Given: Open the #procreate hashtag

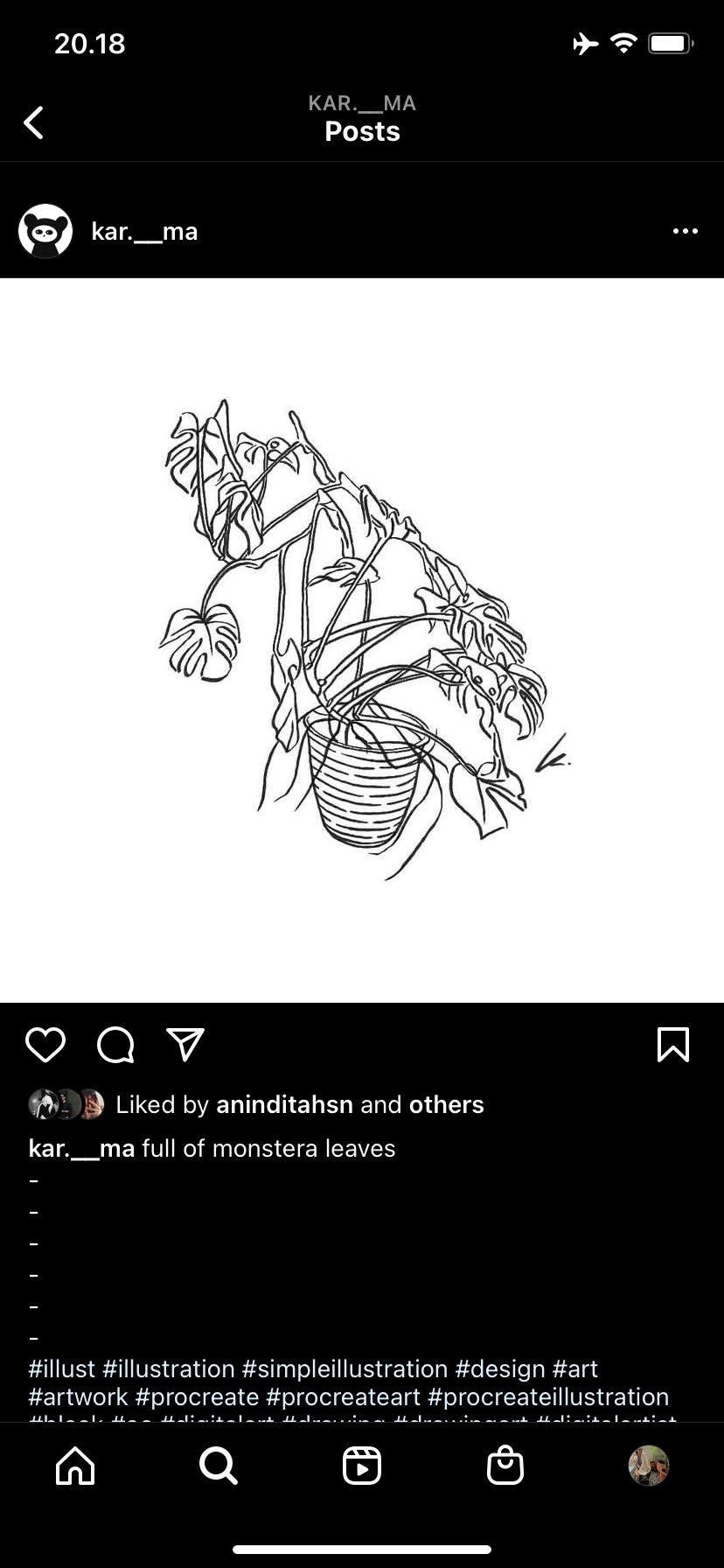Looking at the screenshot, I should pyautogui.click(x=197, y=1396).
